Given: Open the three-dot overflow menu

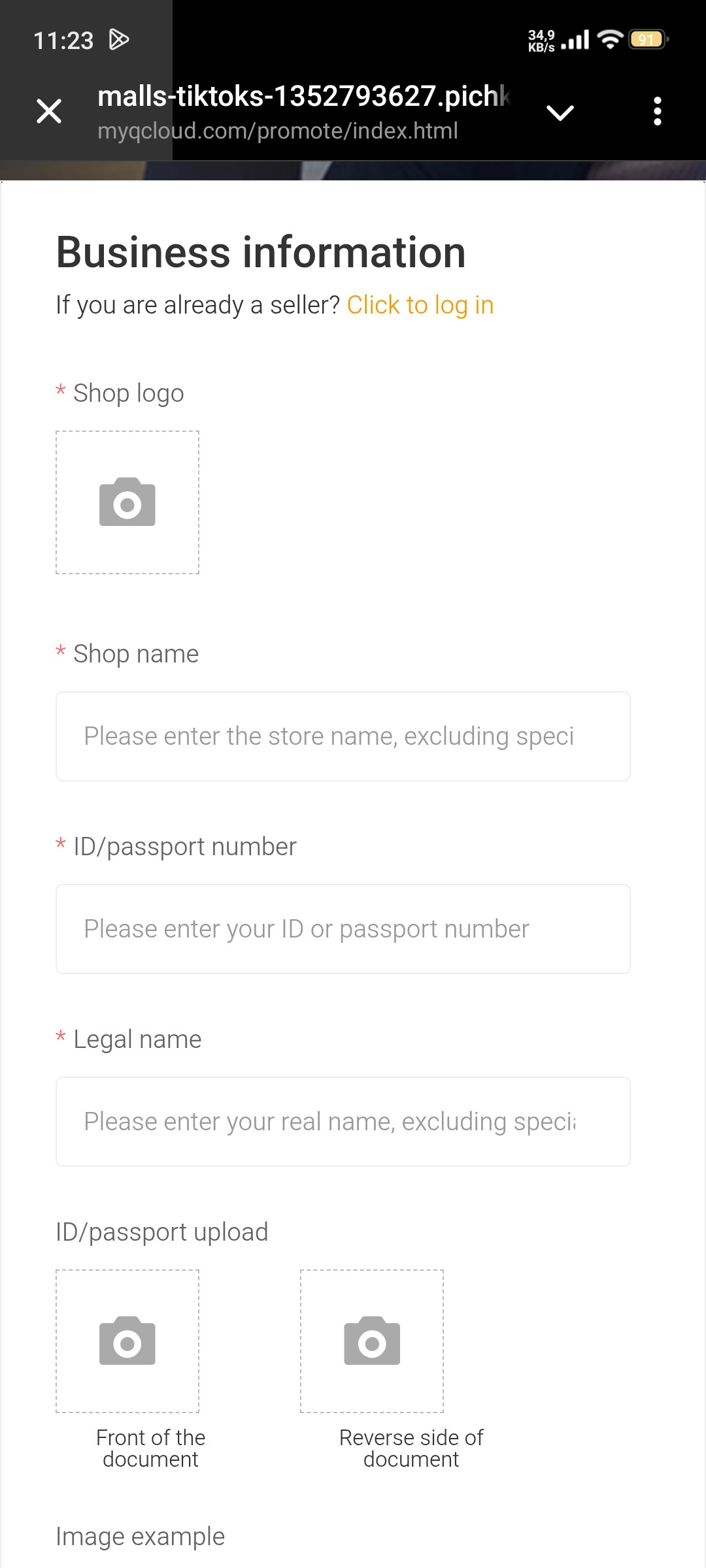Looking at the screenshot, I should (658, 112).
